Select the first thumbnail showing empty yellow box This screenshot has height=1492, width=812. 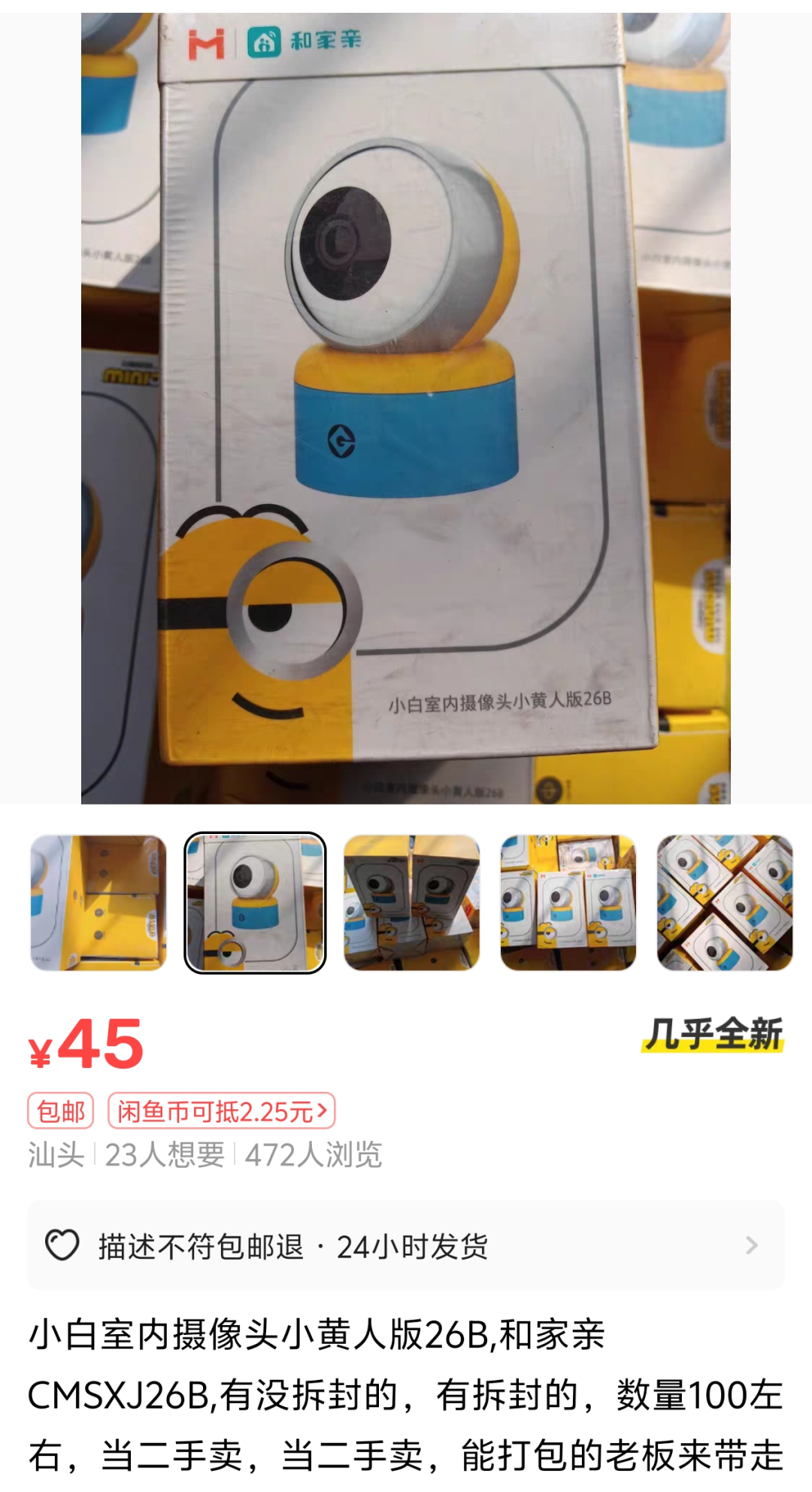pyautogui.click(x=98, y=902)
